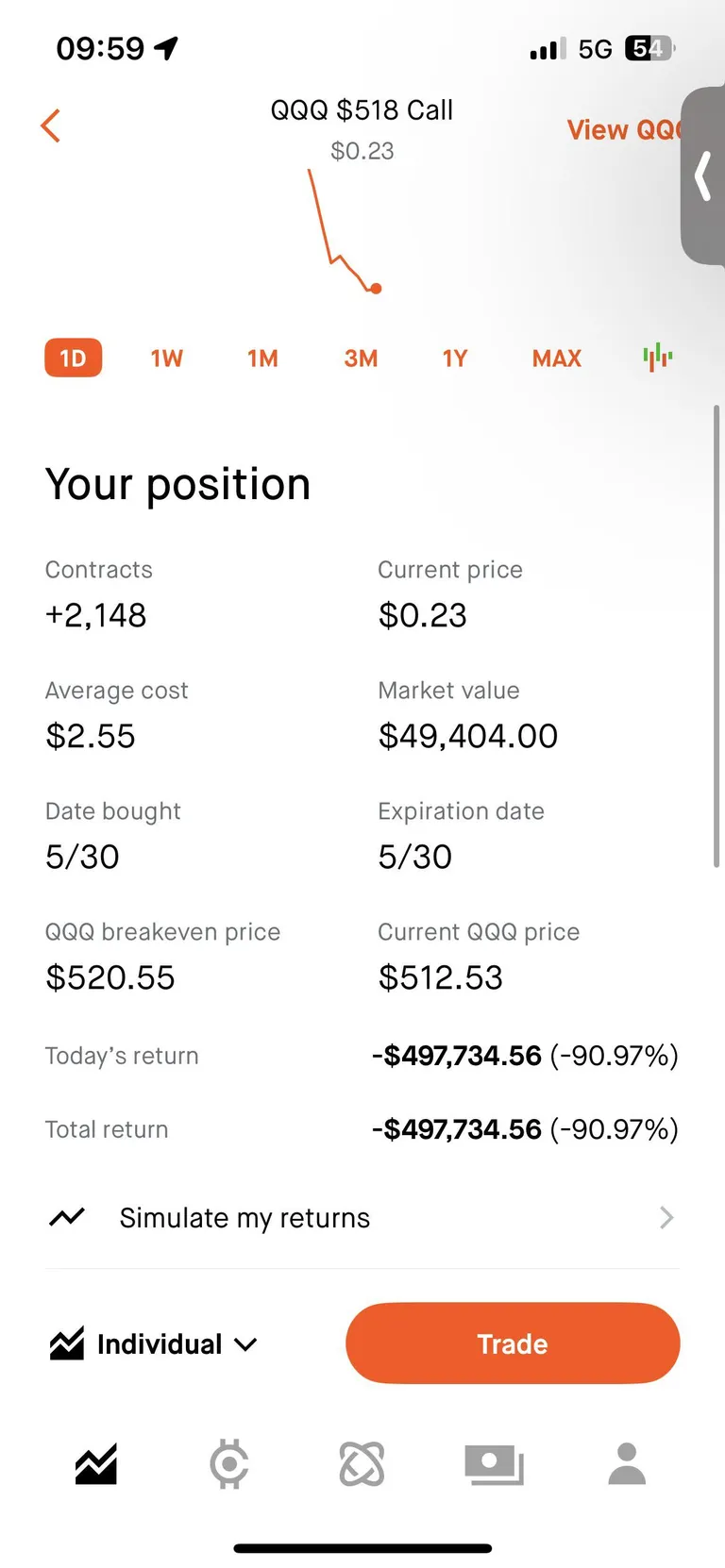725x1568 pixels.
Task: Open the orbit-shaped tab in bottom bar
Action: point(362,1464)
